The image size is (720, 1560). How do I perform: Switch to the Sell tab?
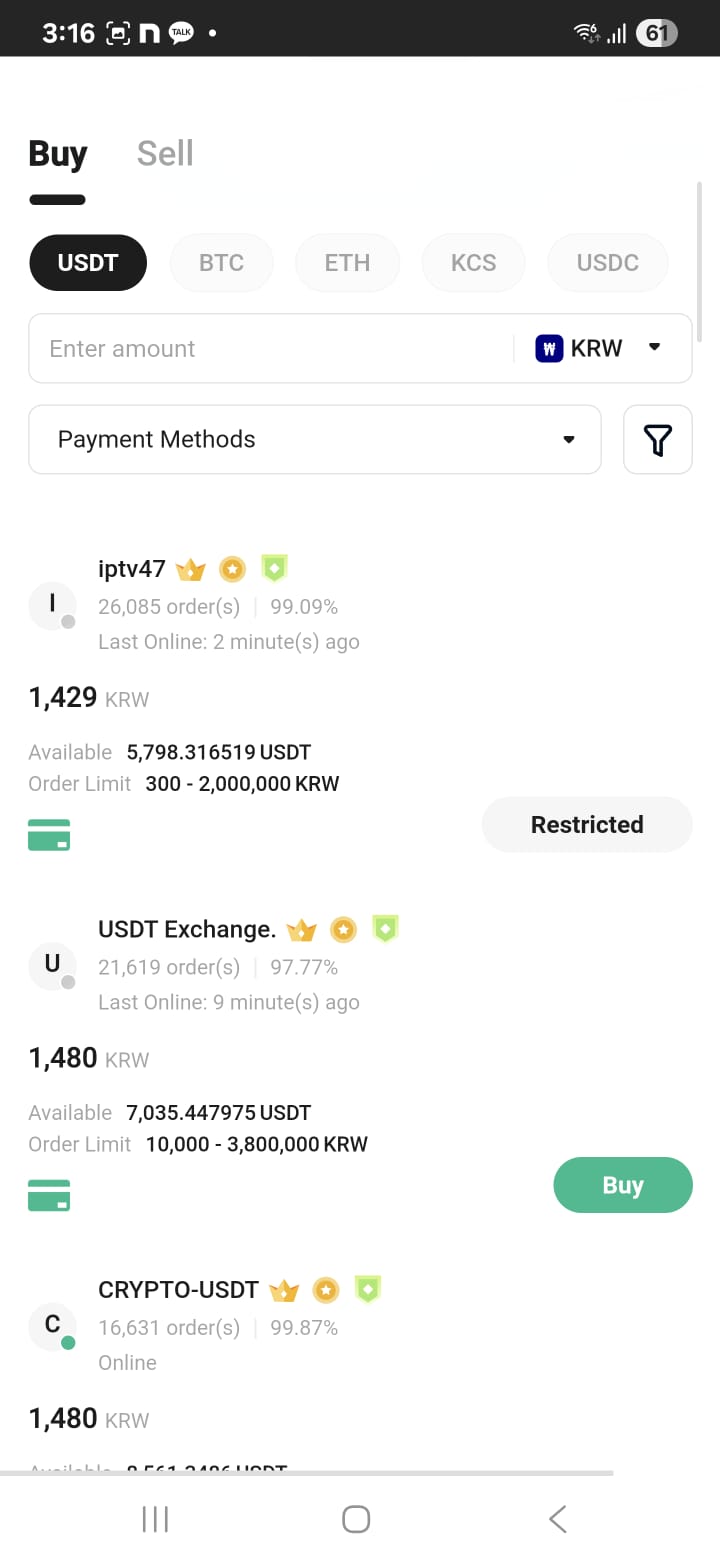coord(165,153)
